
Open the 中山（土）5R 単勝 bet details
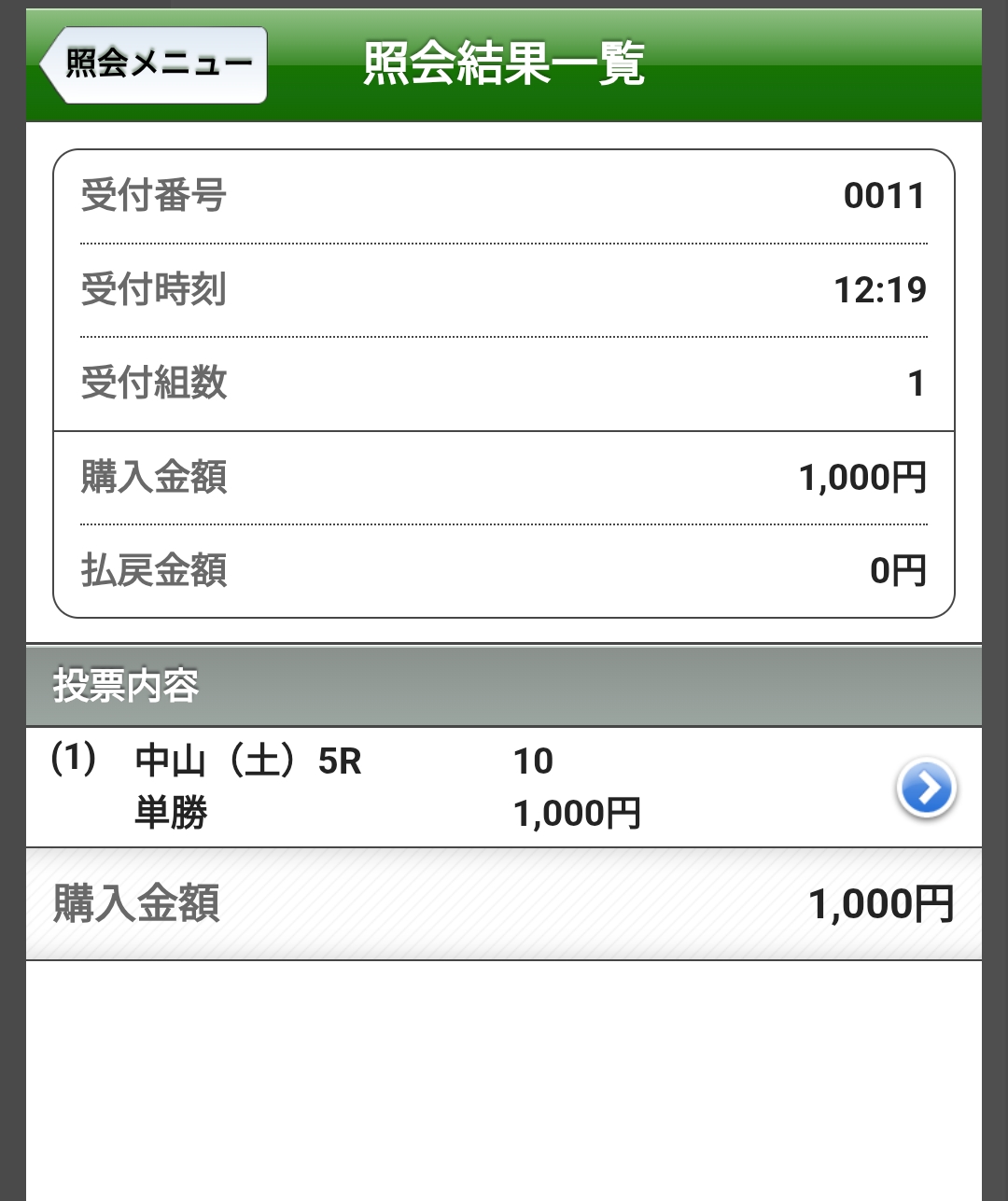click(x=925, y=789)
